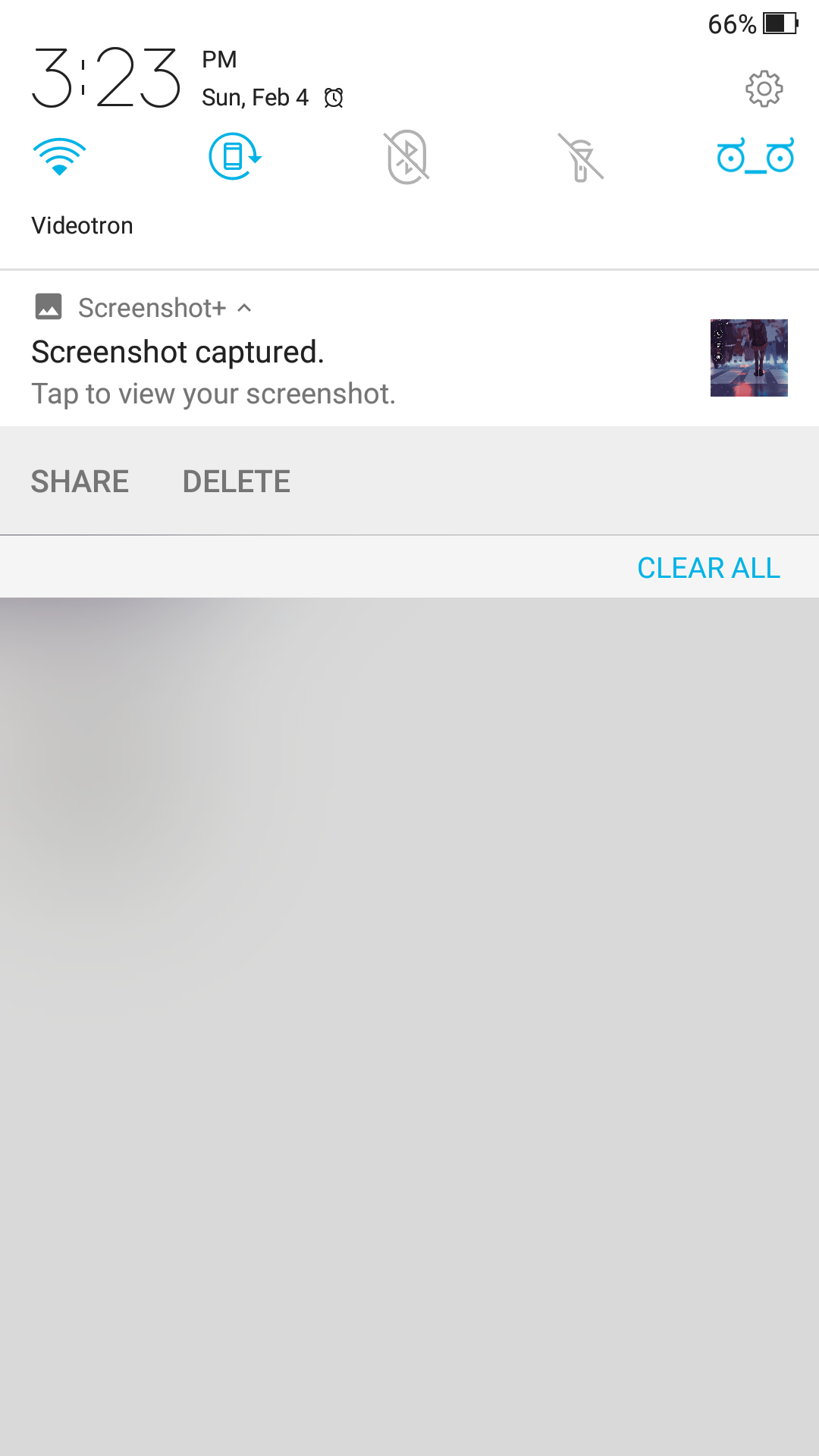Screen dimensions: 819x1456
Task: Toggle auto-rotate screen setting
Action: coord(234,157)
